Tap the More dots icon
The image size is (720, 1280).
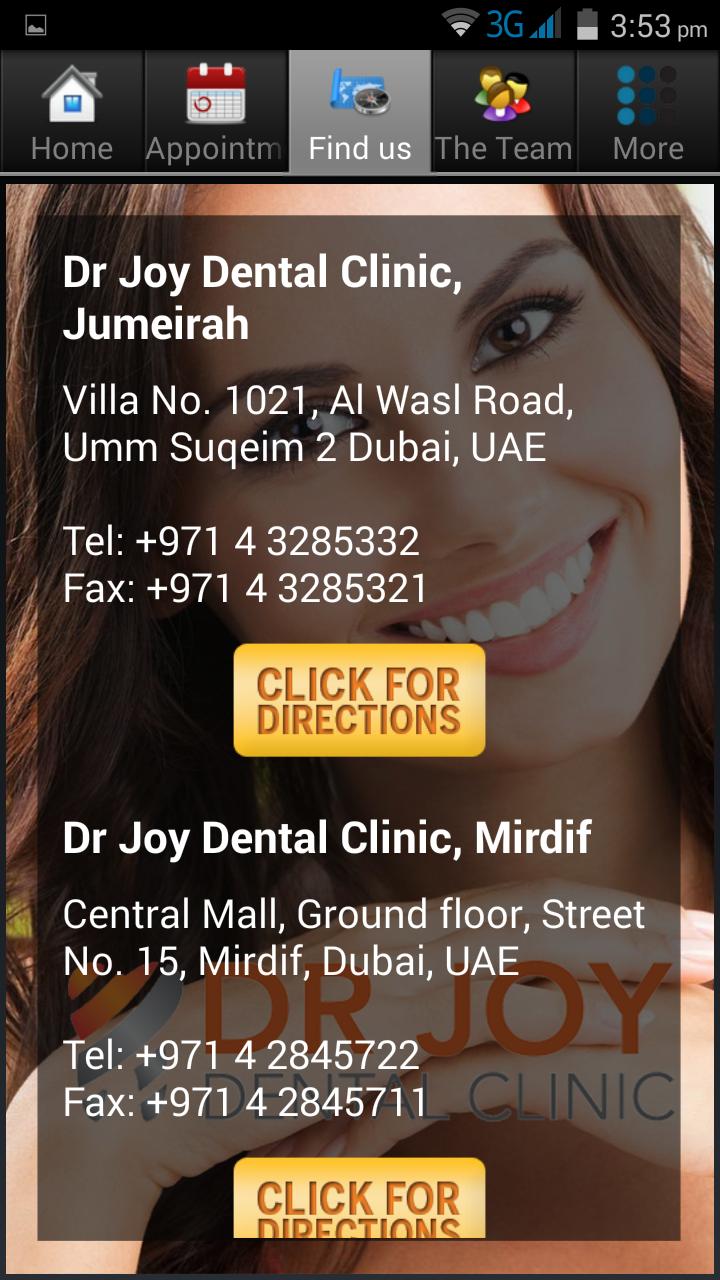(647, 95)
